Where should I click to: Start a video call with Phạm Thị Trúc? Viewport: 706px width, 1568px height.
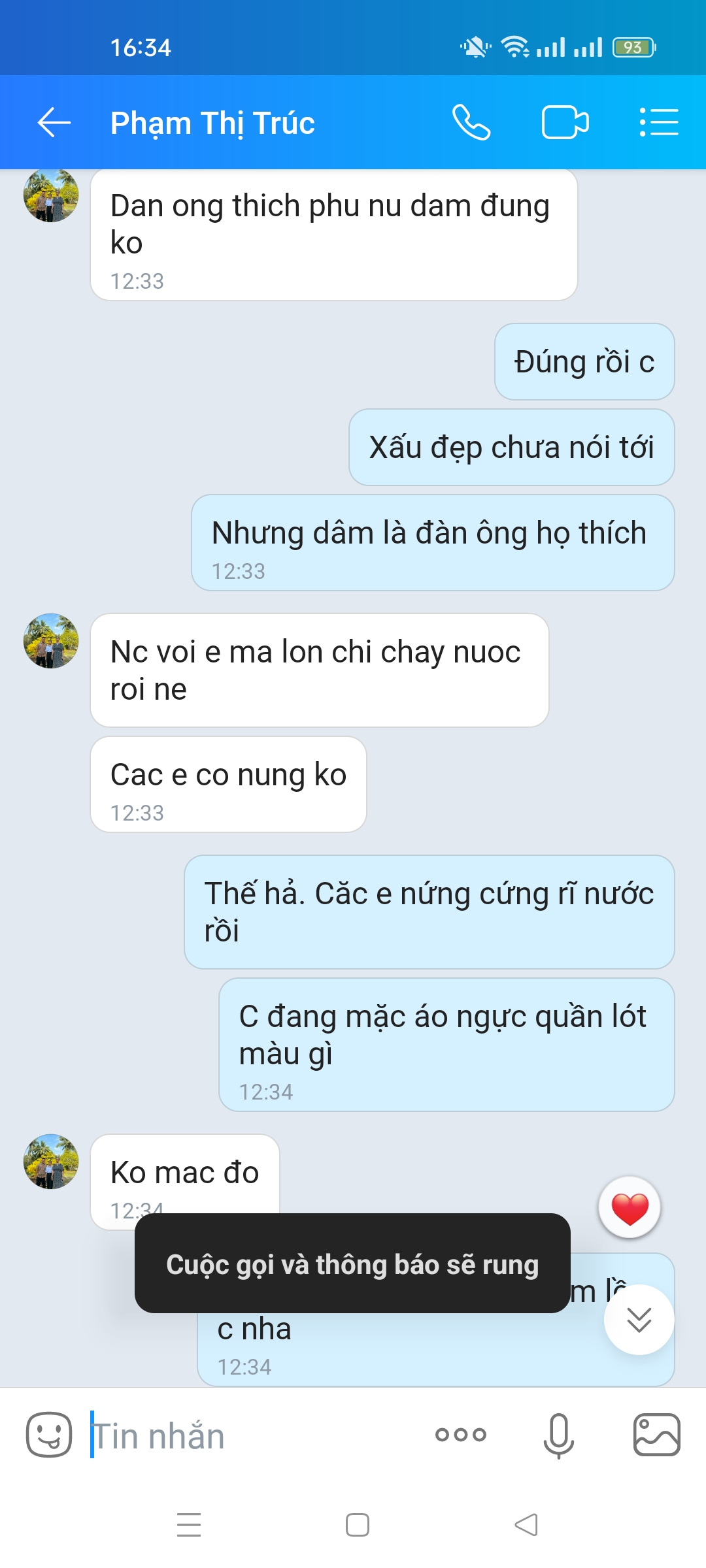click(x=565, y=123)
